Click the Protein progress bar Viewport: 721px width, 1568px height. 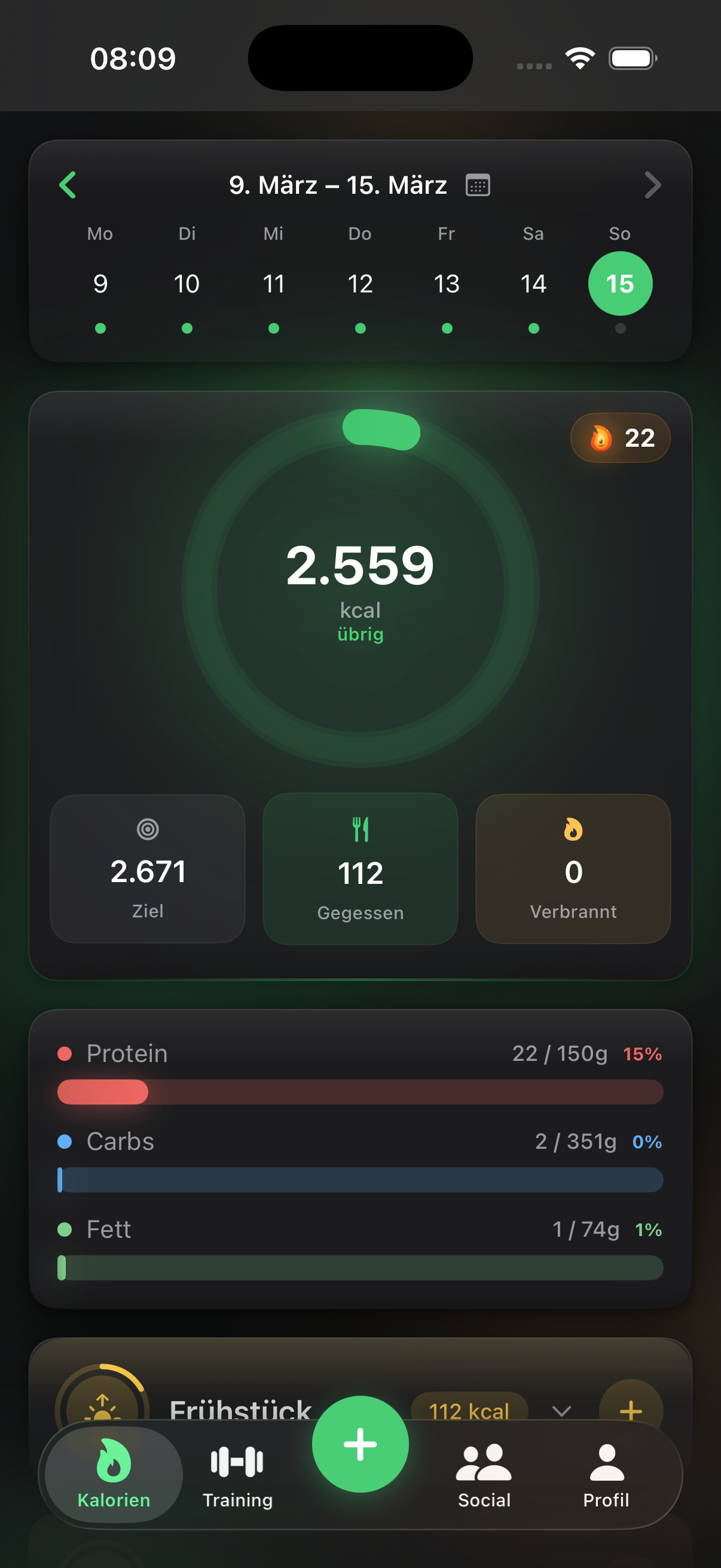[x=360, y=1093]
